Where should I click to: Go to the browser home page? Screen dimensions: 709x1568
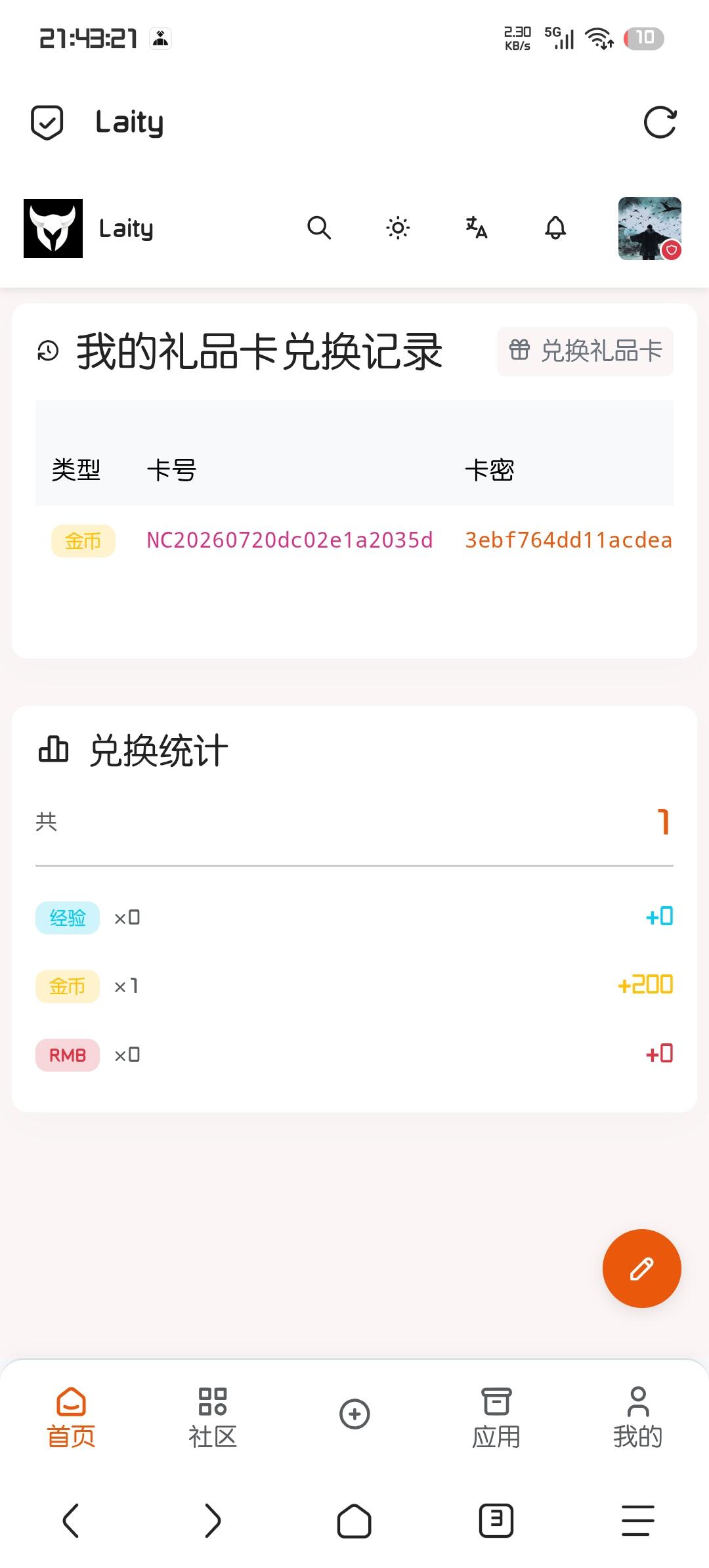click(x=354, y=1521)
